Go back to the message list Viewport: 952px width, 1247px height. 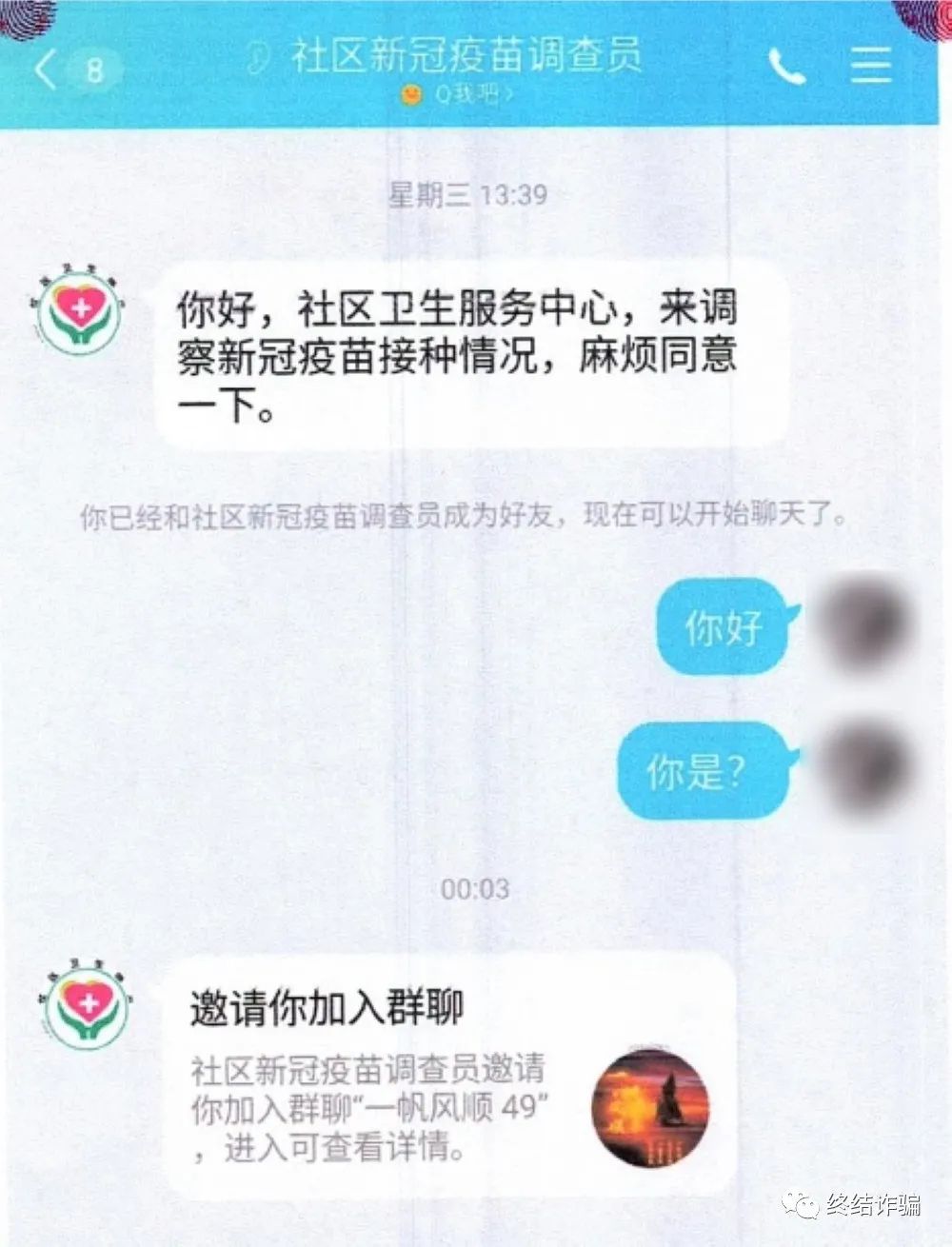point(48,69)
